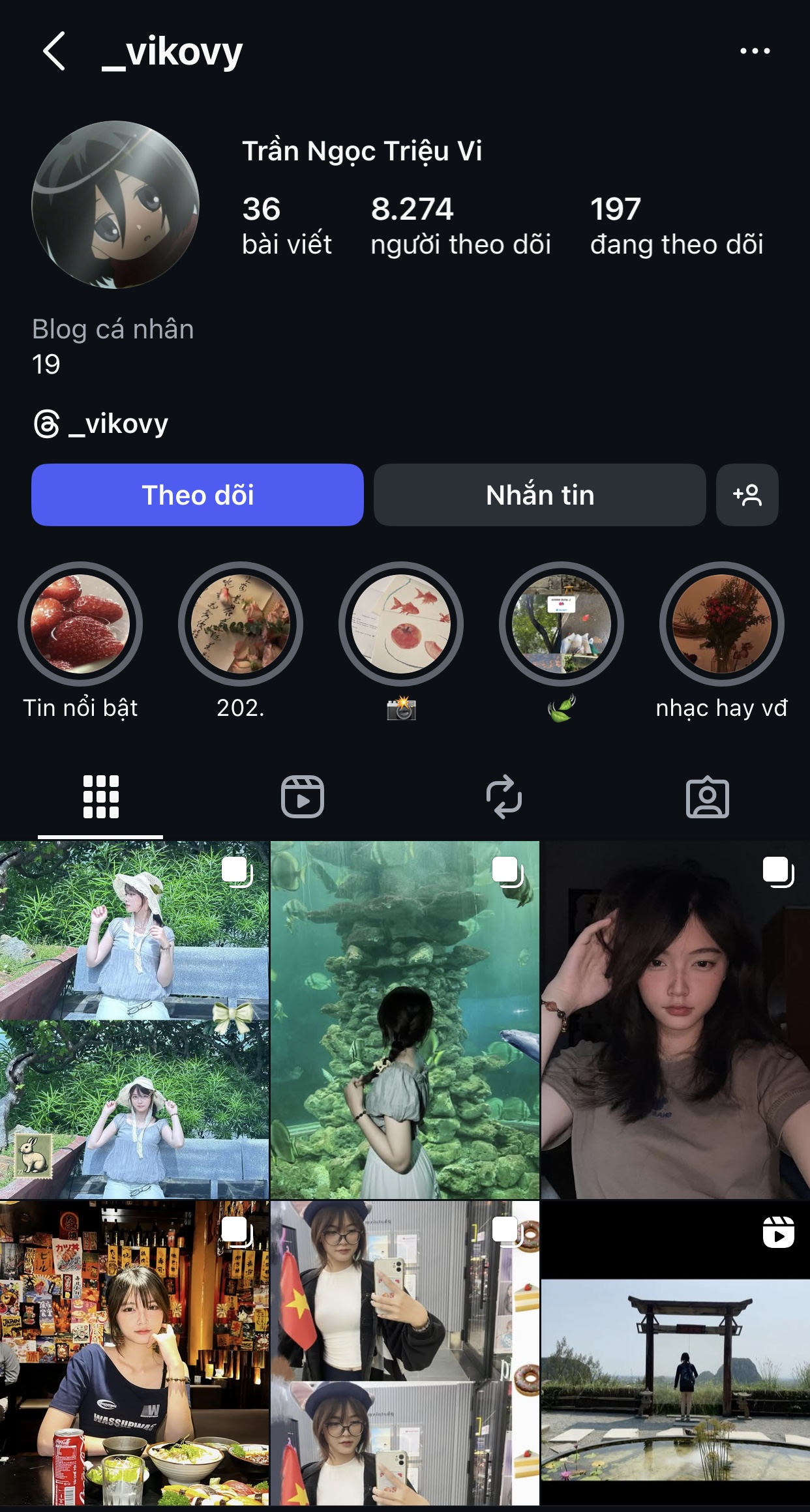Open the garden sun hat post
This screenshot has width=810, height=1512.
tap(134, 1020)
